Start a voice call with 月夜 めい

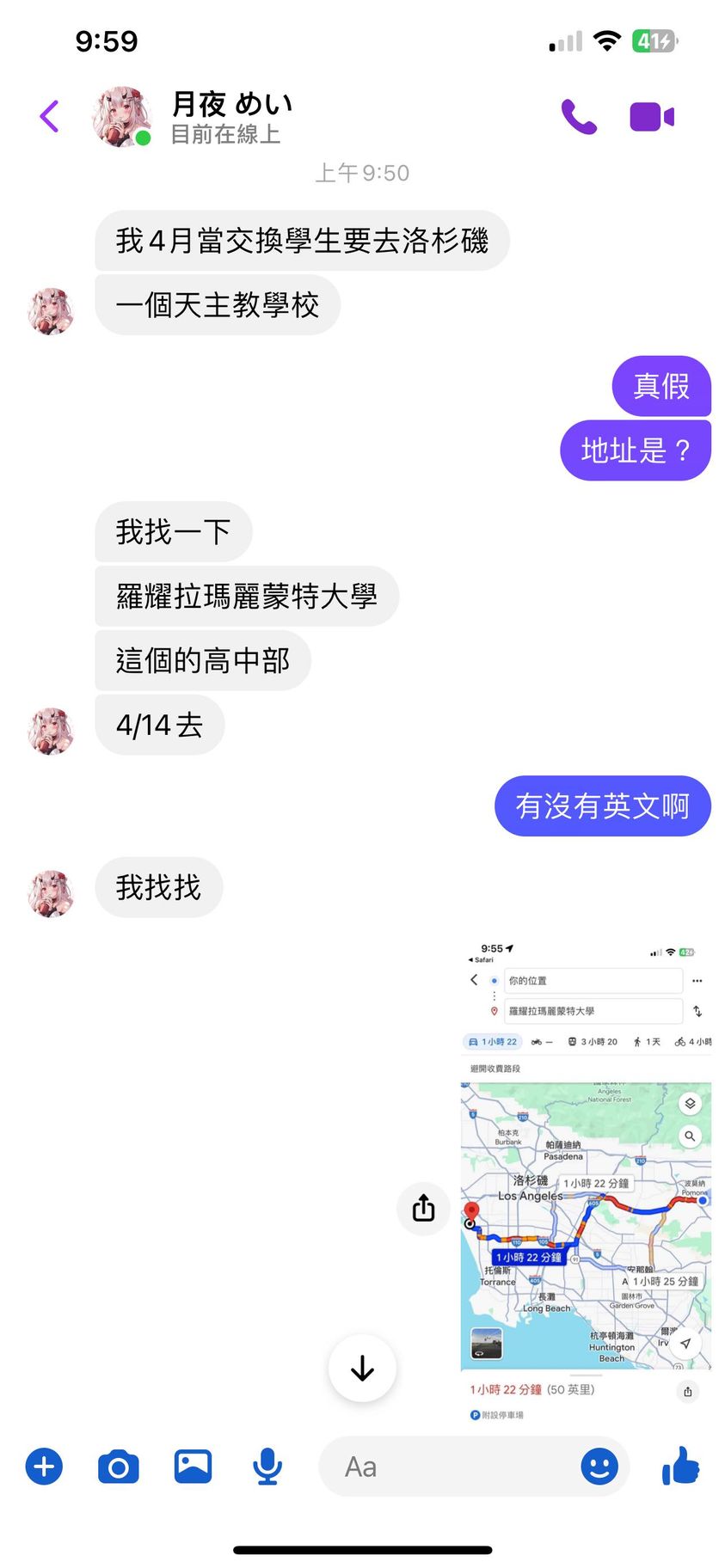click(579, 116)
